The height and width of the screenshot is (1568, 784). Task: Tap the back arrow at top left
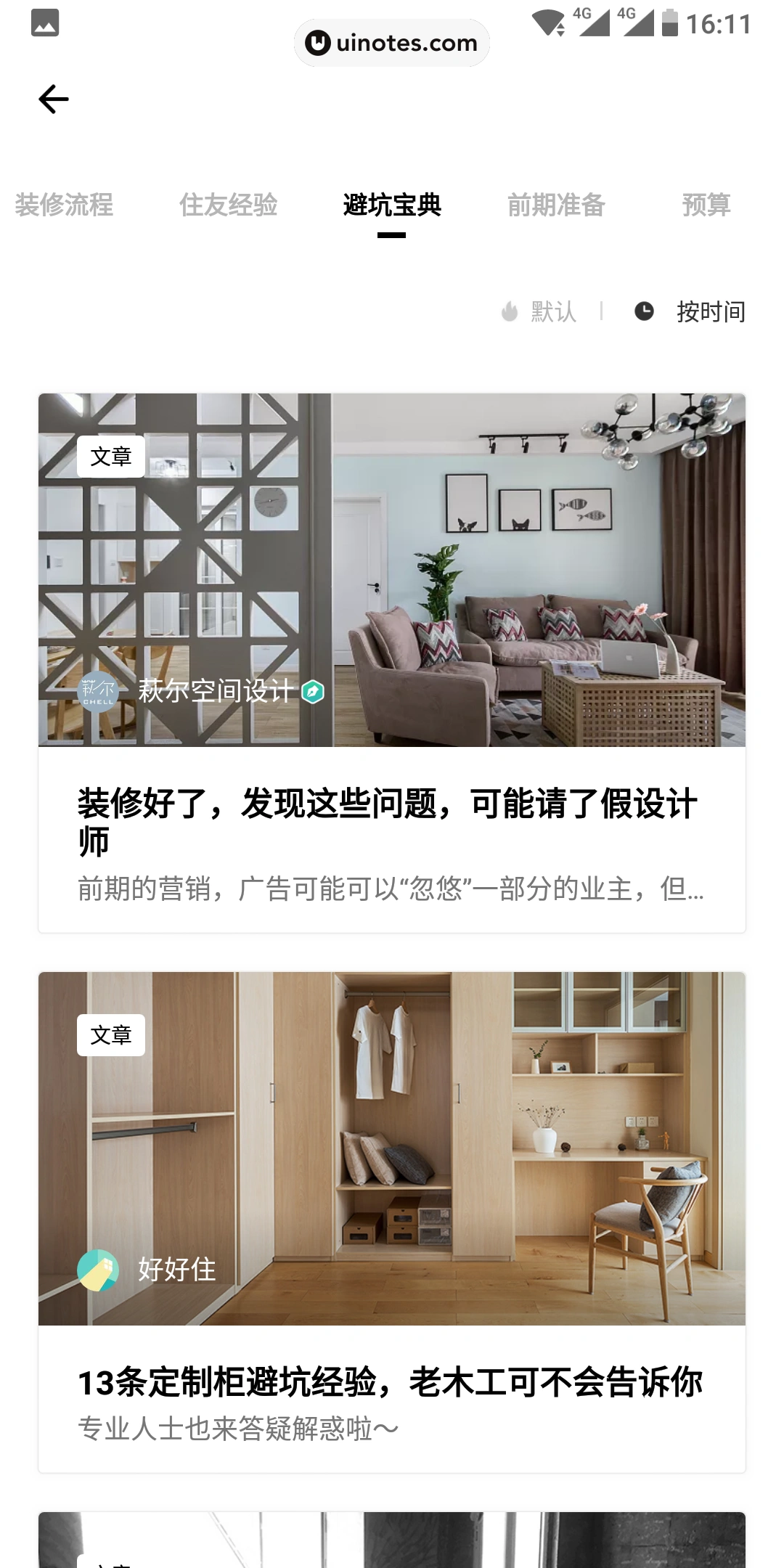click(53, 99)
